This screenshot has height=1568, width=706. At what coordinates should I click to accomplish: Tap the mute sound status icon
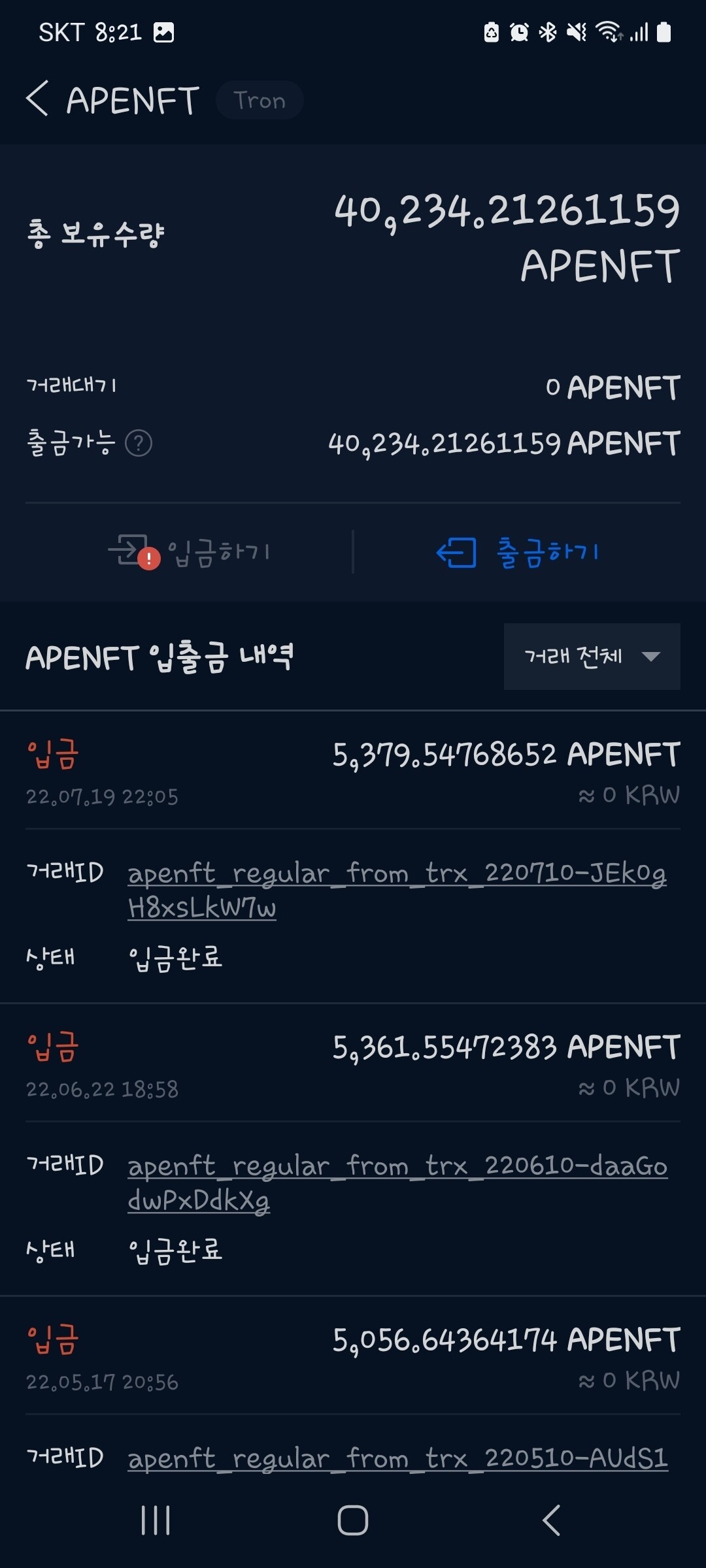(578, 33)
